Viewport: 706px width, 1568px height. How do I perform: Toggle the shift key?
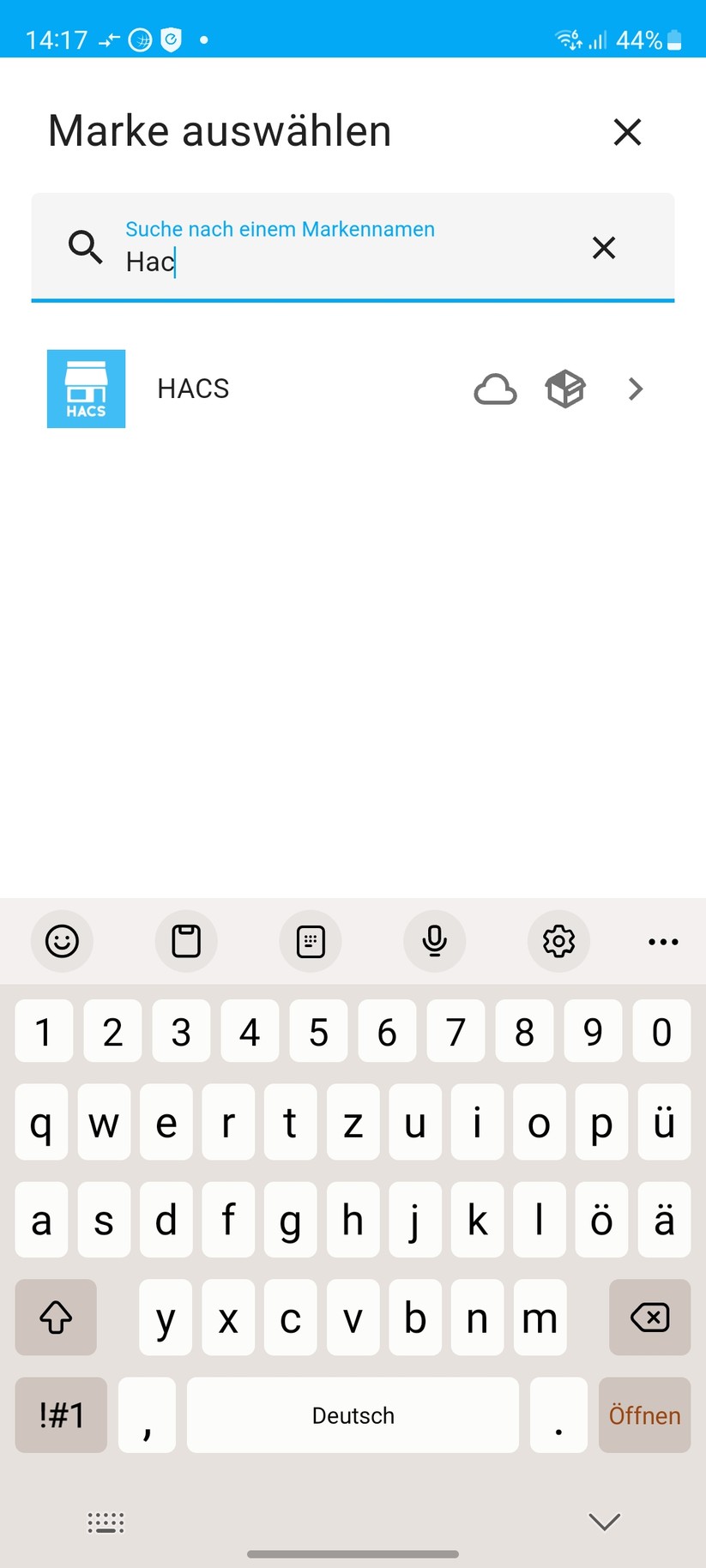click(56, 1317)
